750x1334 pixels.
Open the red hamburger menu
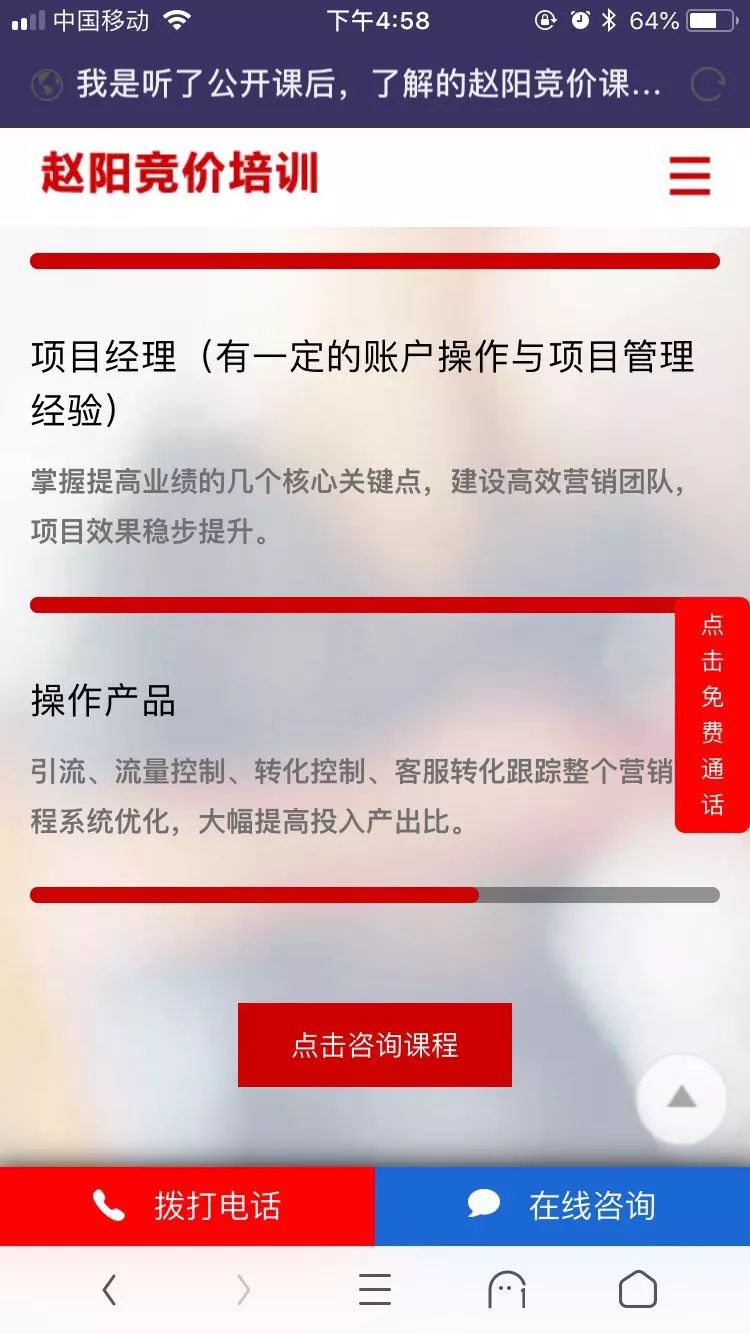pos(690,176)
